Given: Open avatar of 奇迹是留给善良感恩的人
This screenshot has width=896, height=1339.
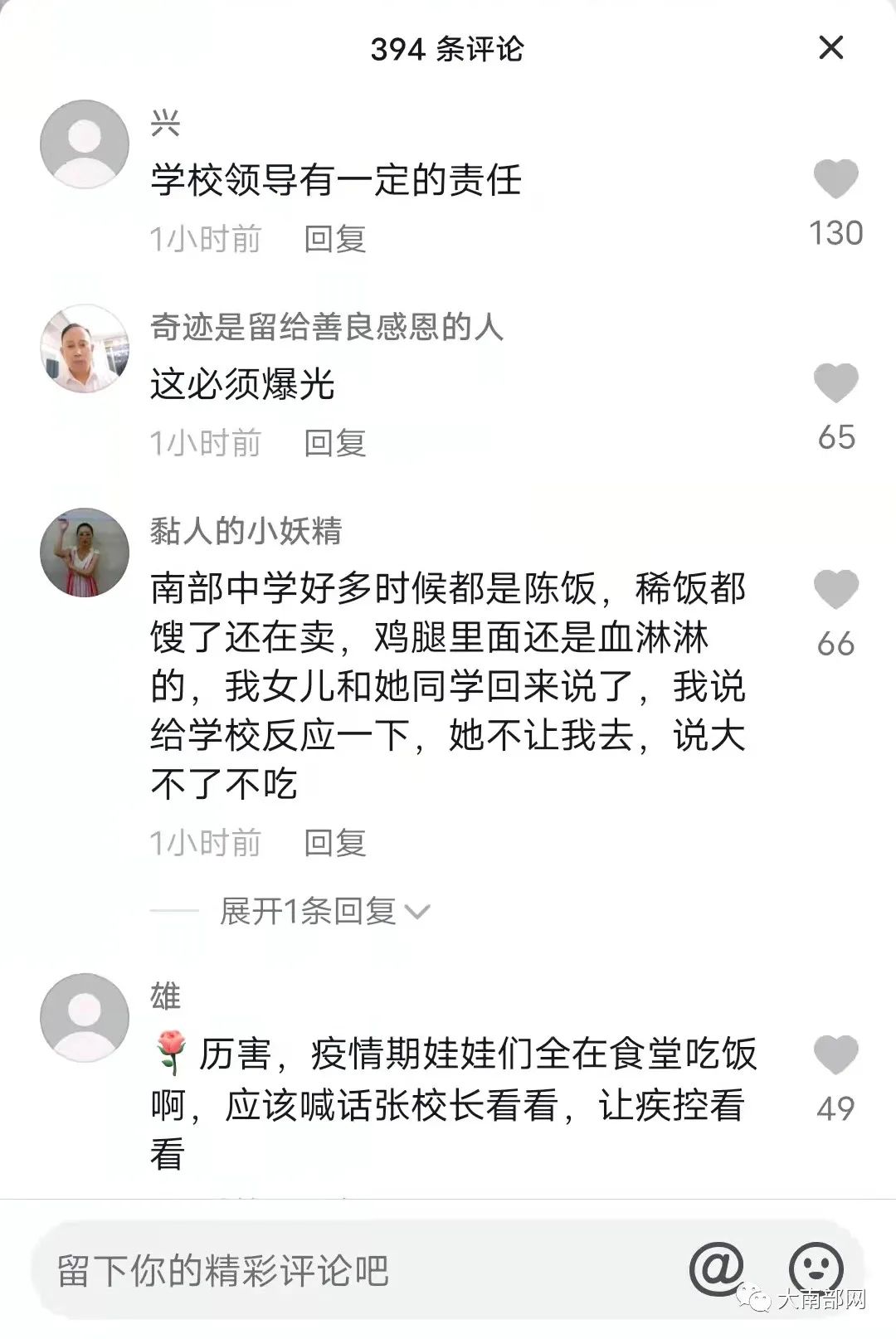Looking at the screenshot, I should (x=85, y=348).
